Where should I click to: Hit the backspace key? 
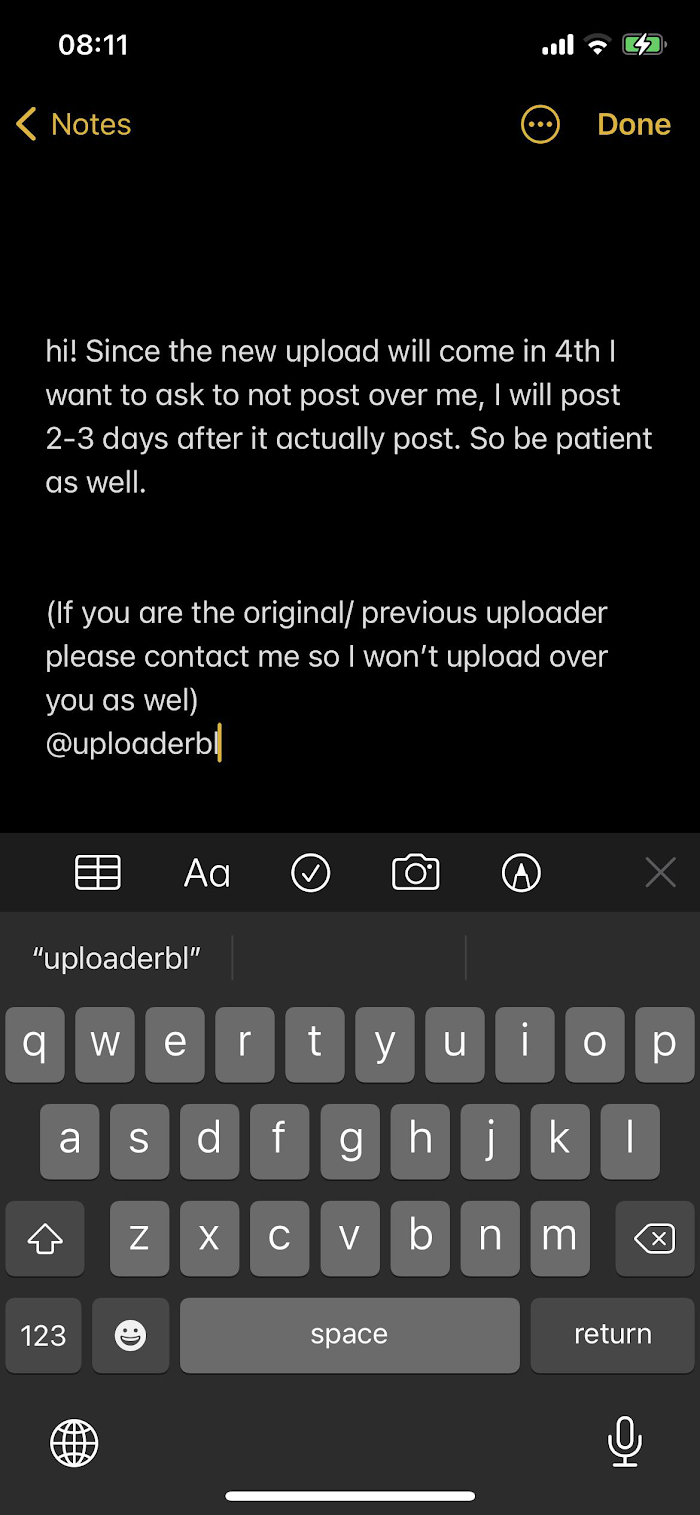click(654, 1239)
